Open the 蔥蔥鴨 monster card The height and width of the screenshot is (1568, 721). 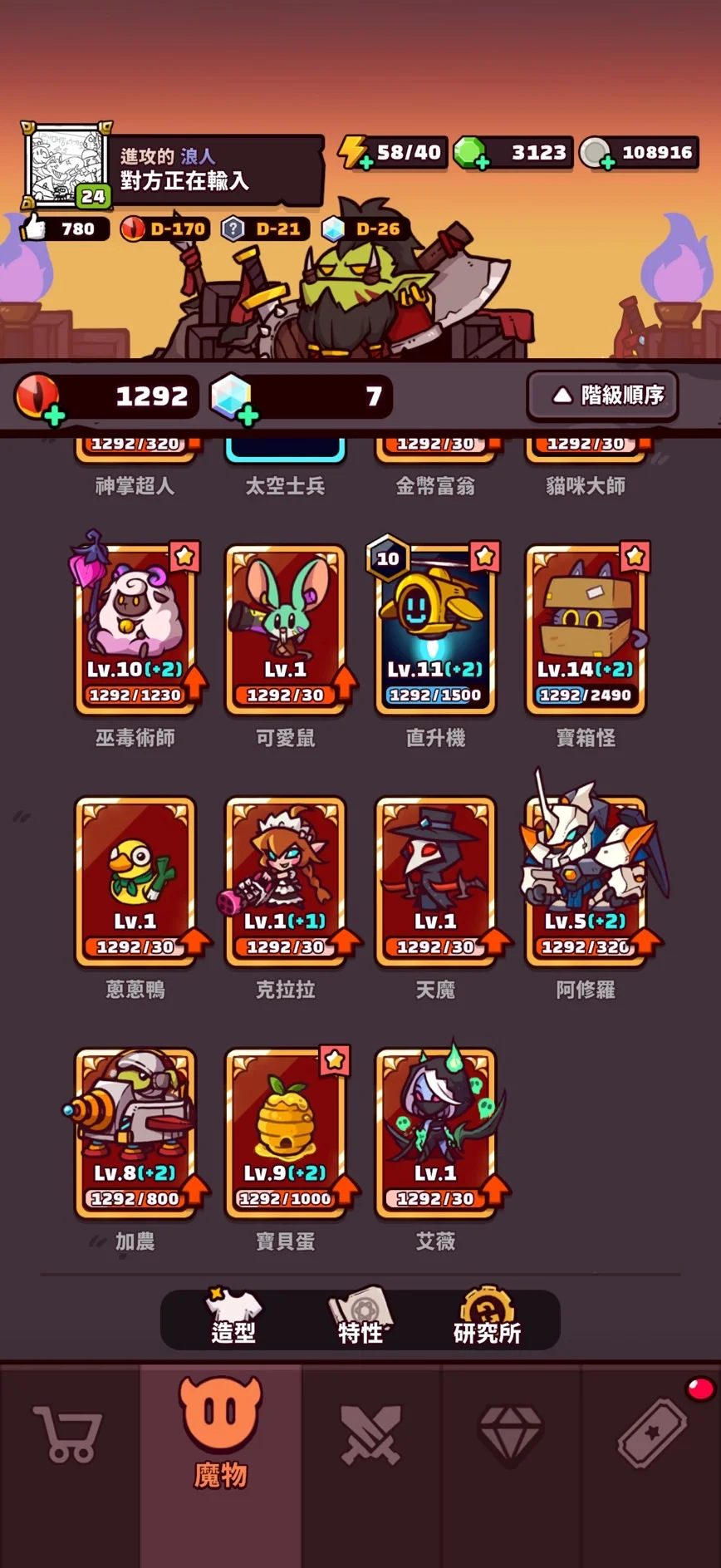point(135,881)
